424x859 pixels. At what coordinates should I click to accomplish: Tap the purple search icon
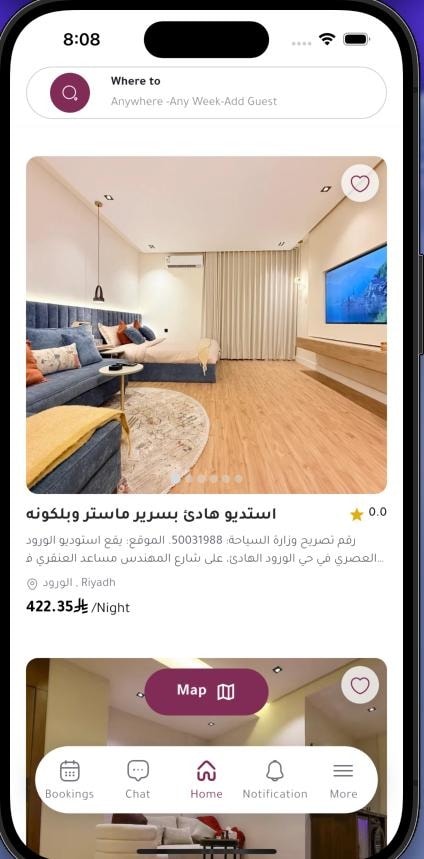point(70,93)
